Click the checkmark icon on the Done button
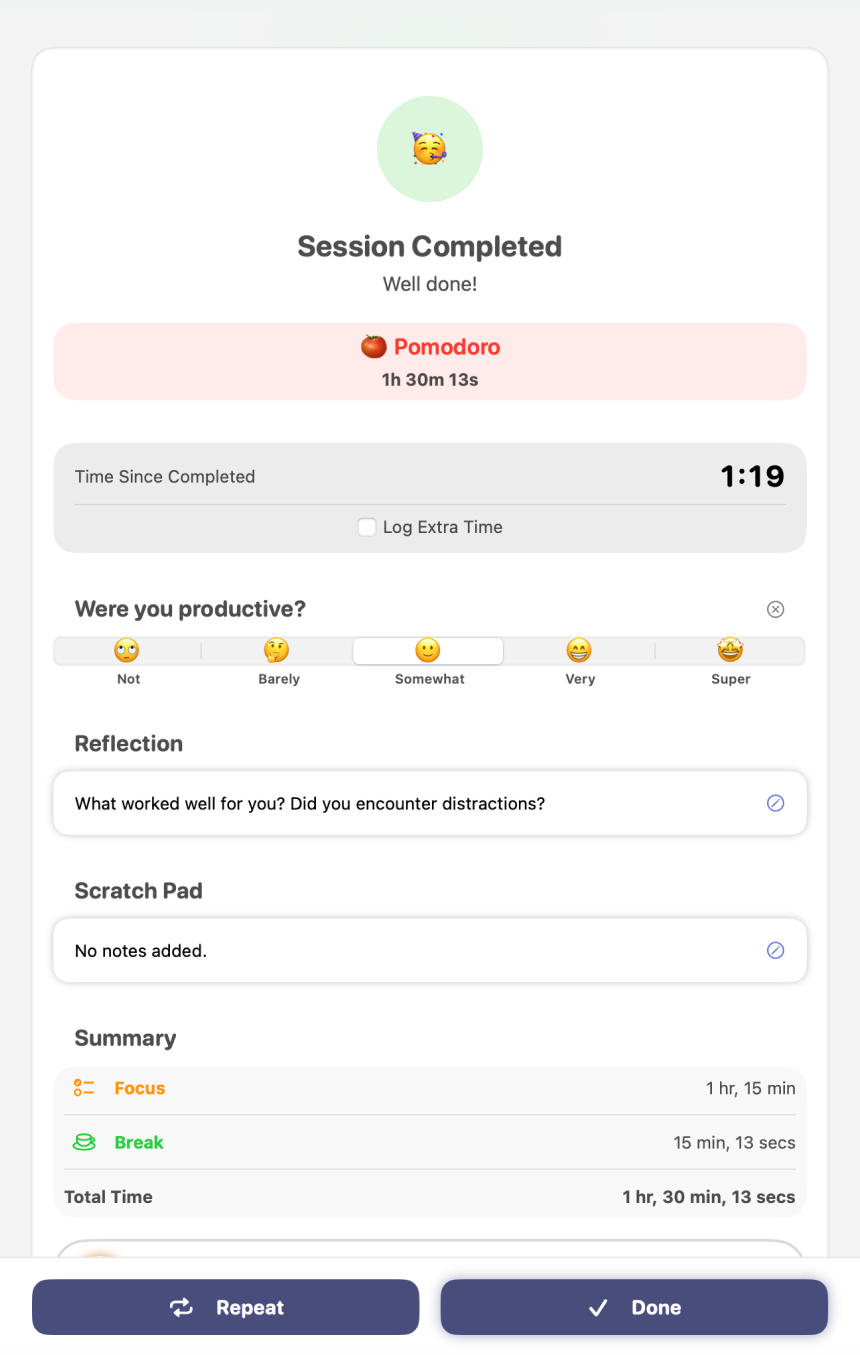The width and height of the screenshot is (860, 1355). (x=598, y=1307)
